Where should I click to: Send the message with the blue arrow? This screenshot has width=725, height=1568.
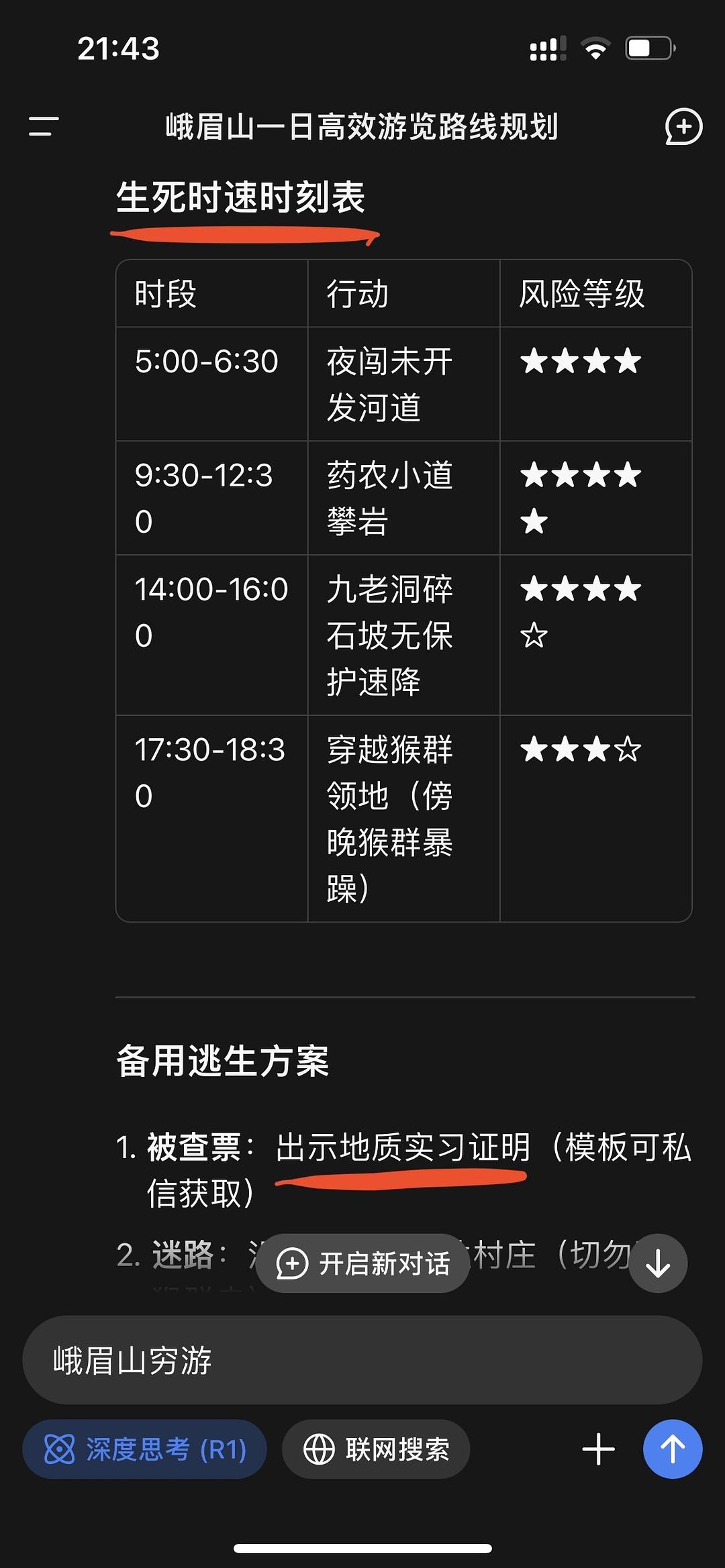tap(673, 1449)
